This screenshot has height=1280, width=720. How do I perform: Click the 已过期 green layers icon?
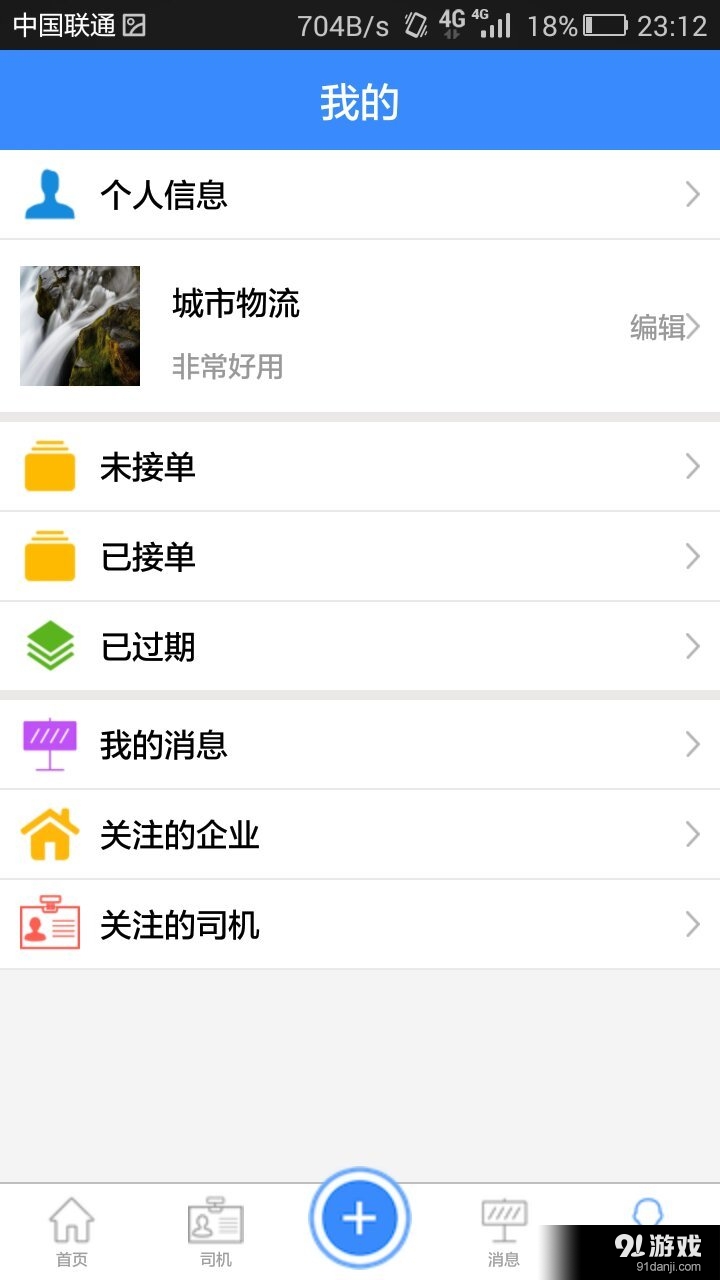point(47,646)
